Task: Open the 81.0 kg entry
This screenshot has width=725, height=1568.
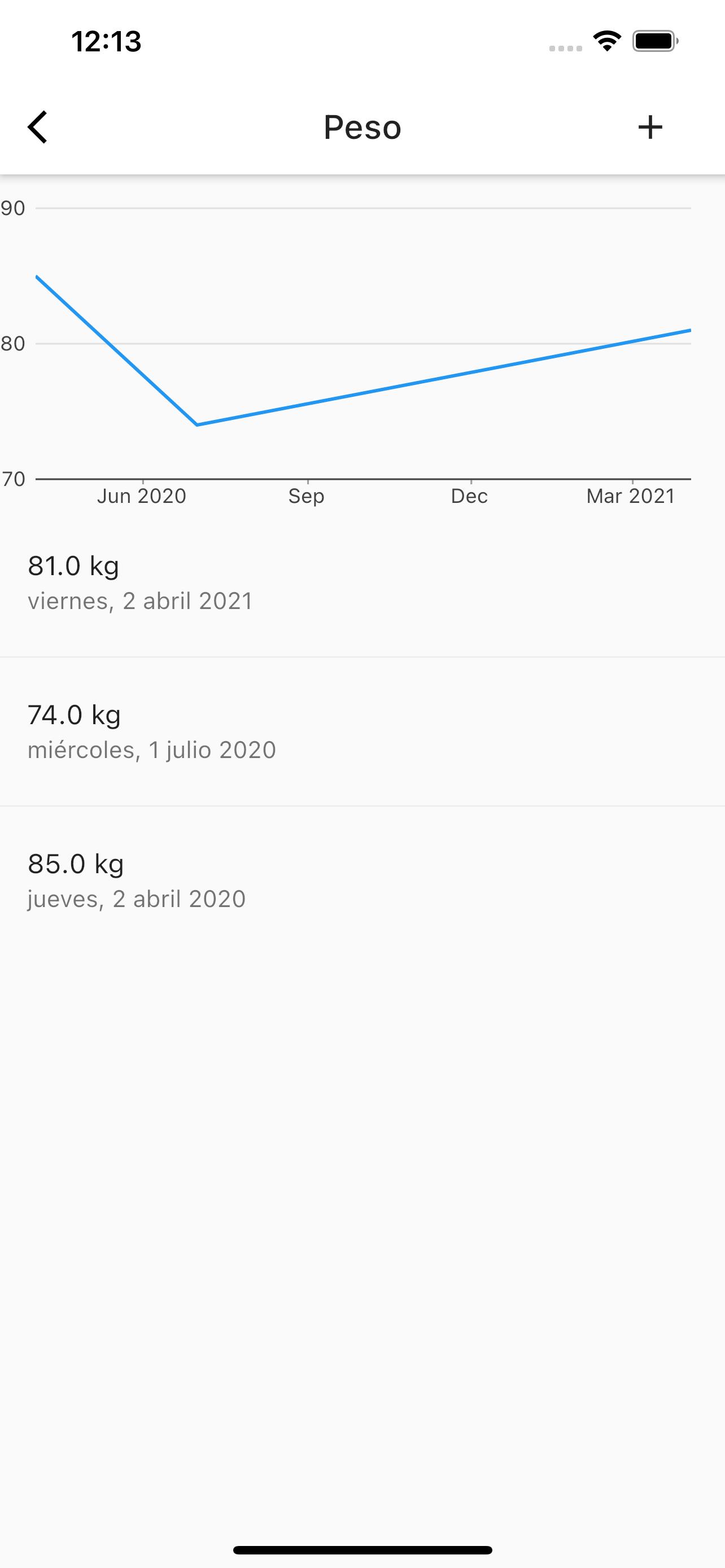Action: click(x=362, y=582)
